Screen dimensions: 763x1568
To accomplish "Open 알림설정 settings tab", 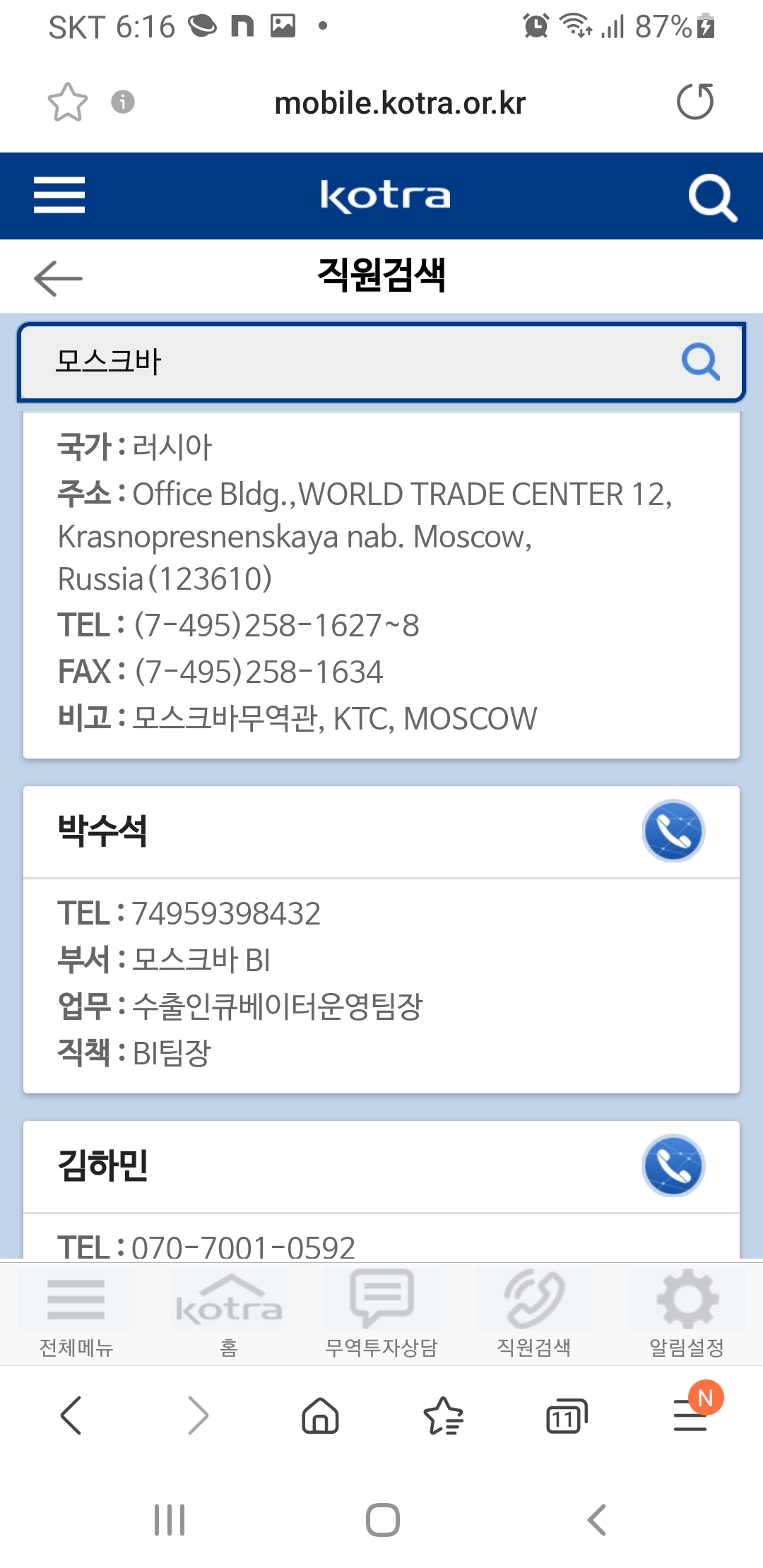I will tap(687, 1314).
